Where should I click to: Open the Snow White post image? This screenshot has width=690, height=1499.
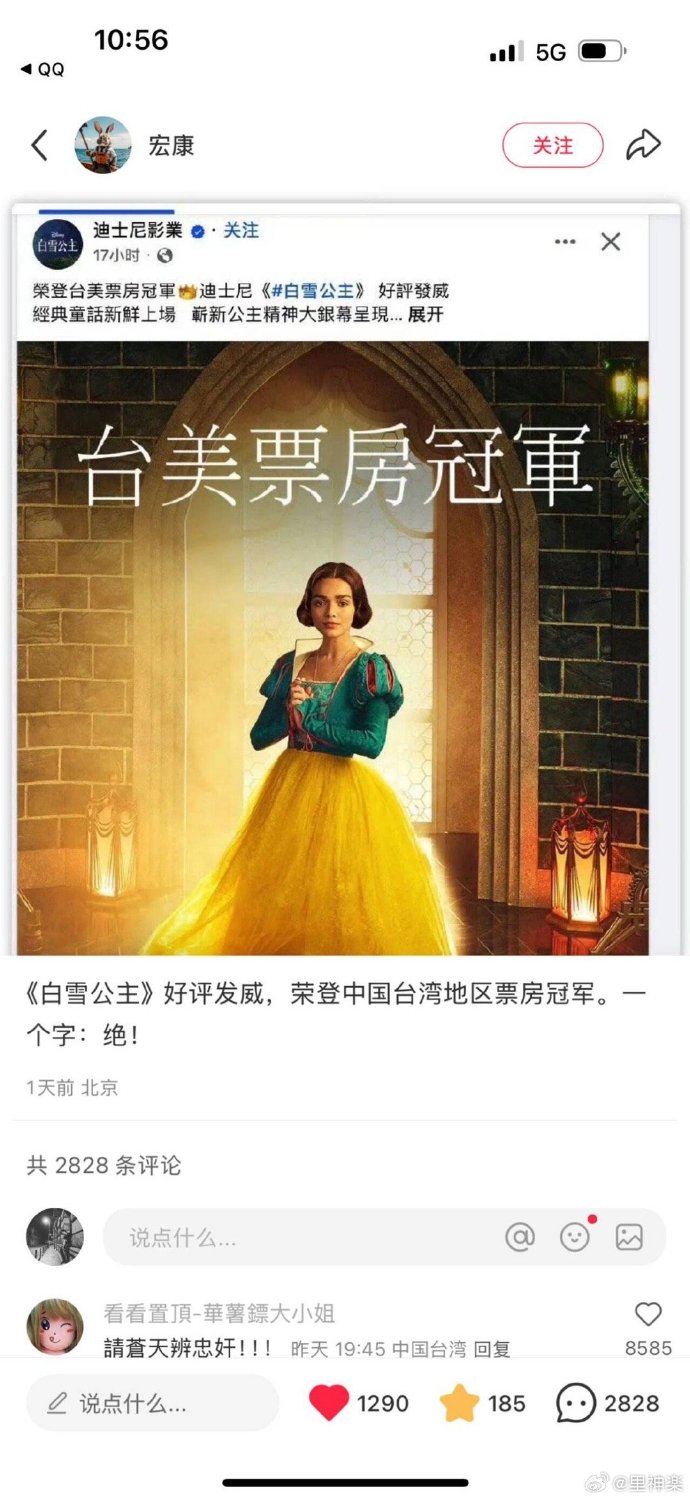pyautogui.click(x=346, y=579)
